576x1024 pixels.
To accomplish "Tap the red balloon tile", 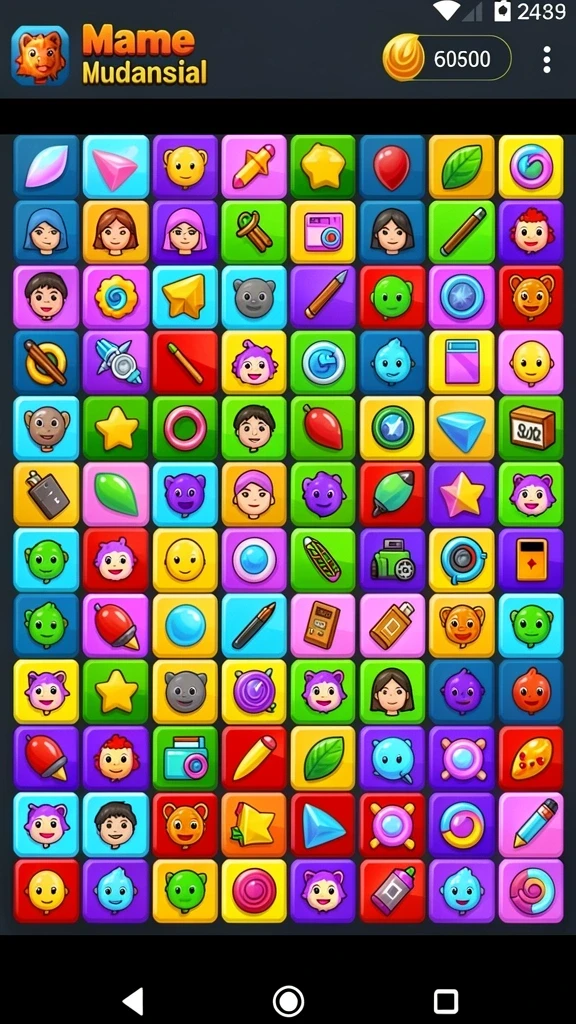I will coord(392,167).
